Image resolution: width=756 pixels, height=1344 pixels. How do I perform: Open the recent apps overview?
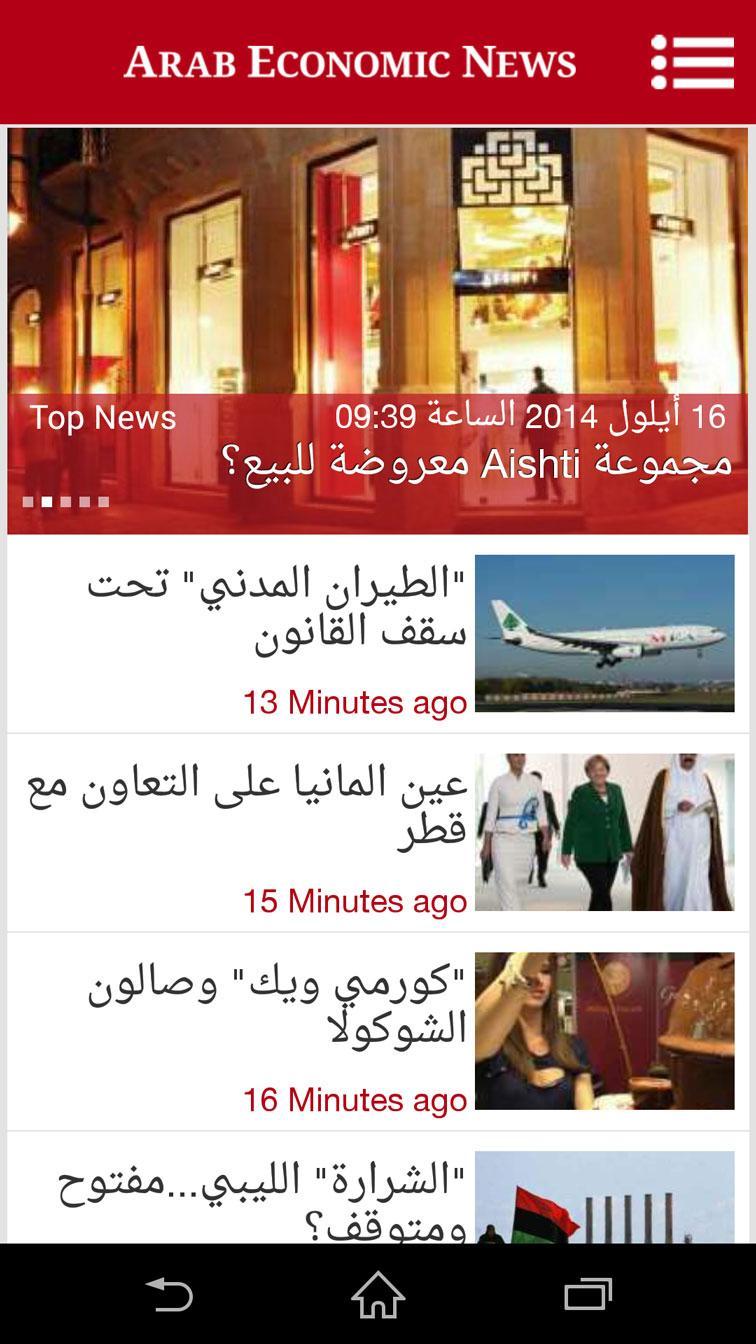point(587,1294)
